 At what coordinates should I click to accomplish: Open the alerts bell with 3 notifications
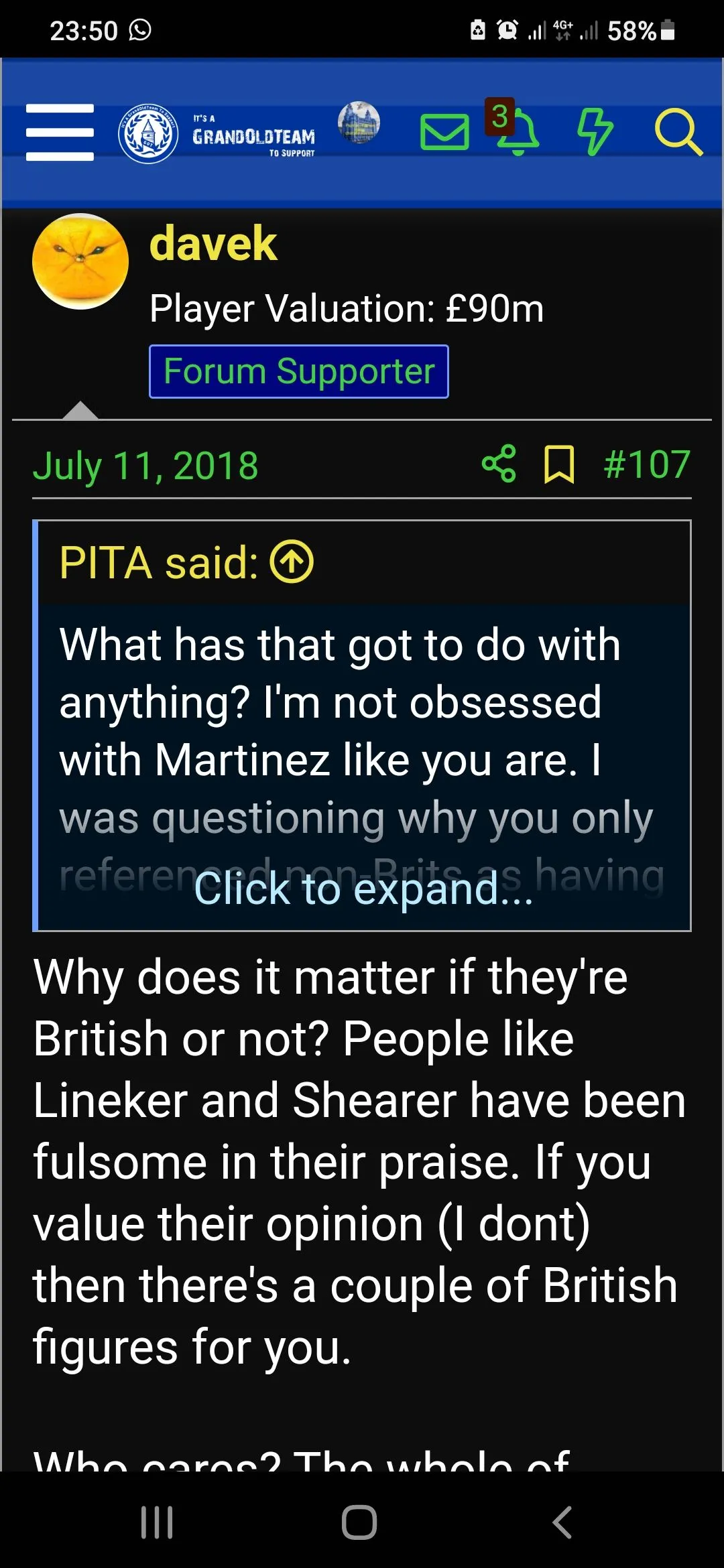(516, 130)
